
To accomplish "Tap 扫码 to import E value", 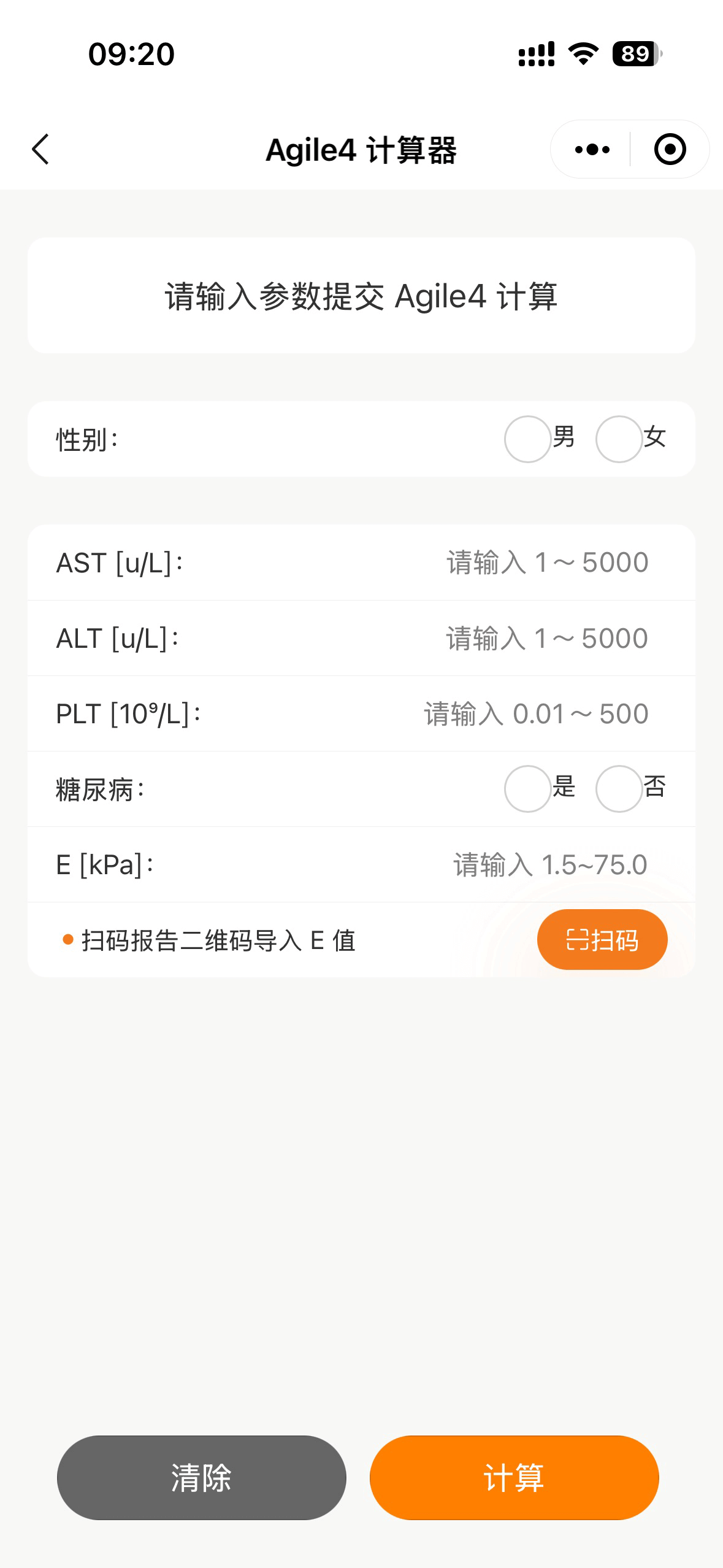I will tap(602, 938).
